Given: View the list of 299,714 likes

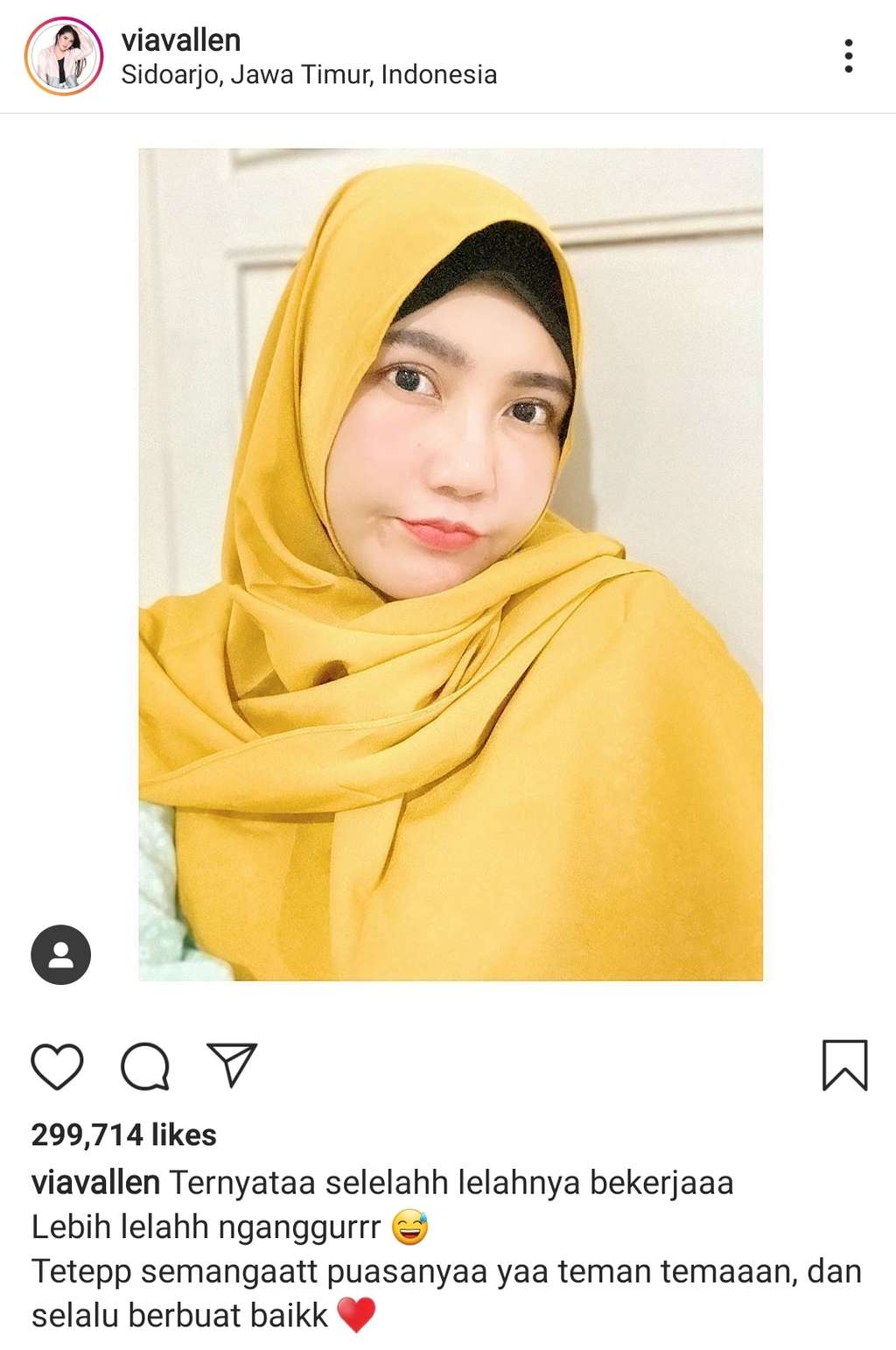Looking at the screenshot, I should (123, 1135).
